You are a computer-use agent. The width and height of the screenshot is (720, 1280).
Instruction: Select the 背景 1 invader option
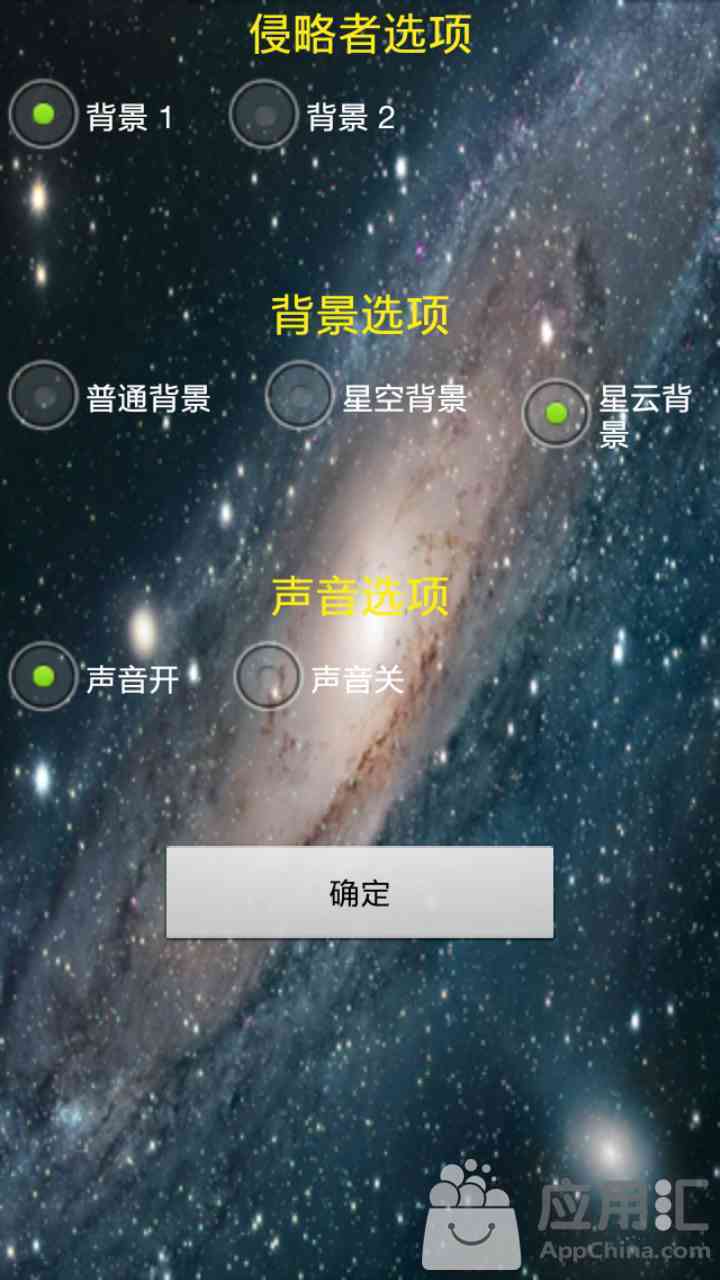pos(91,115)
